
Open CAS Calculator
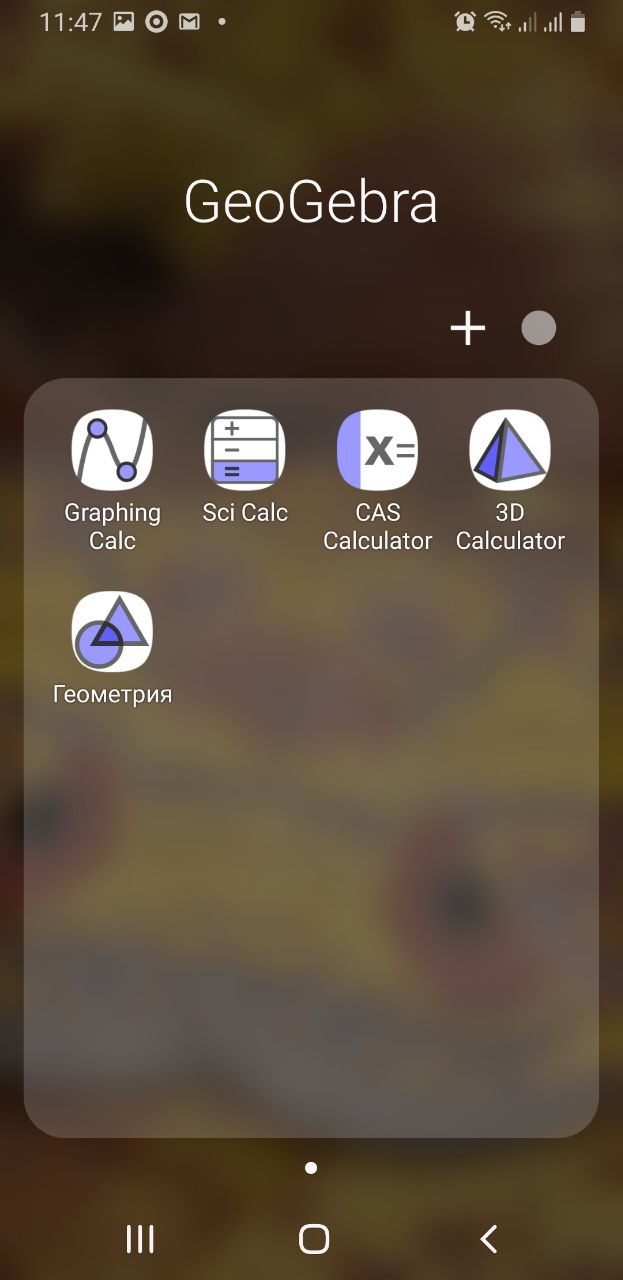pos(377,450)
